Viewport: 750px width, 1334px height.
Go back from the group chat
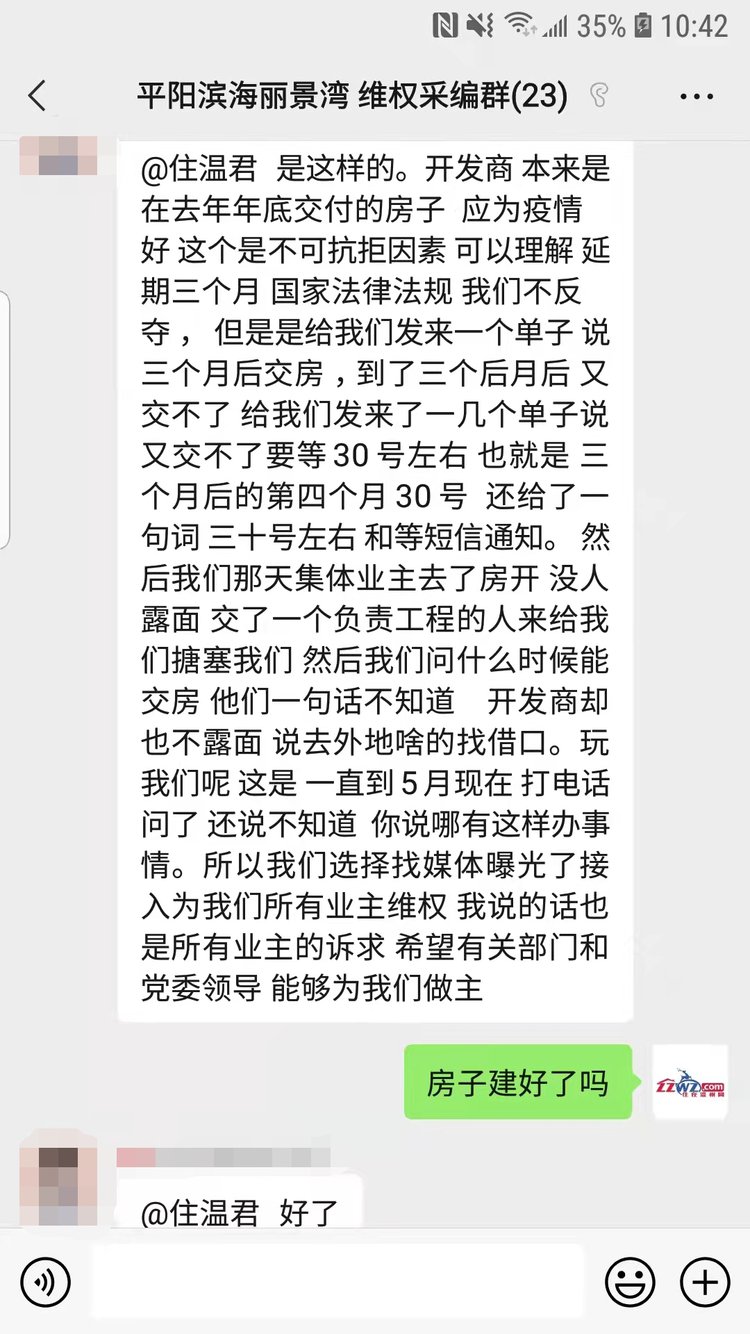(38, 97)
